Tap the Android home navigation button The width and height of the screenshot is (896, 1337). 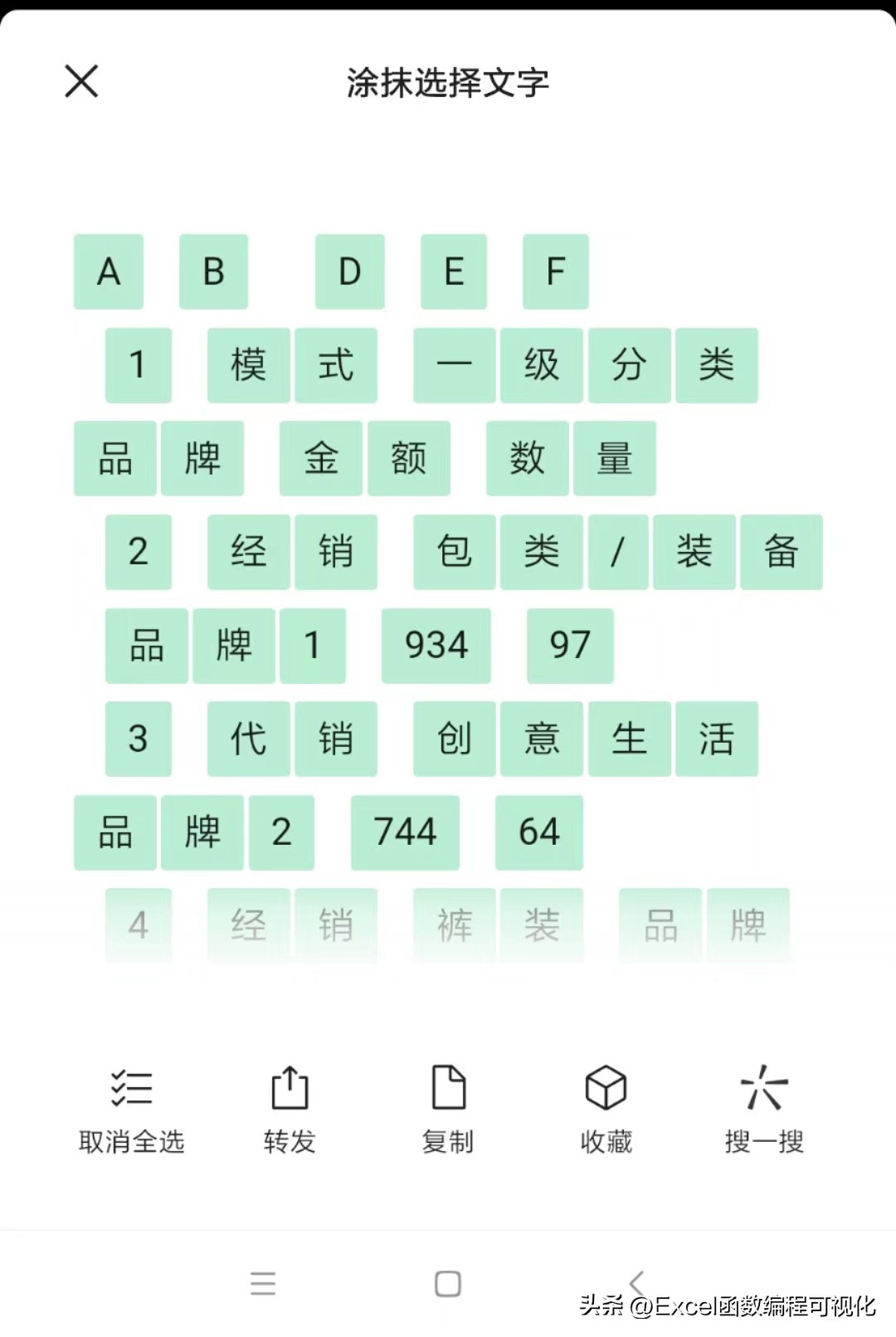point(446,1282)
